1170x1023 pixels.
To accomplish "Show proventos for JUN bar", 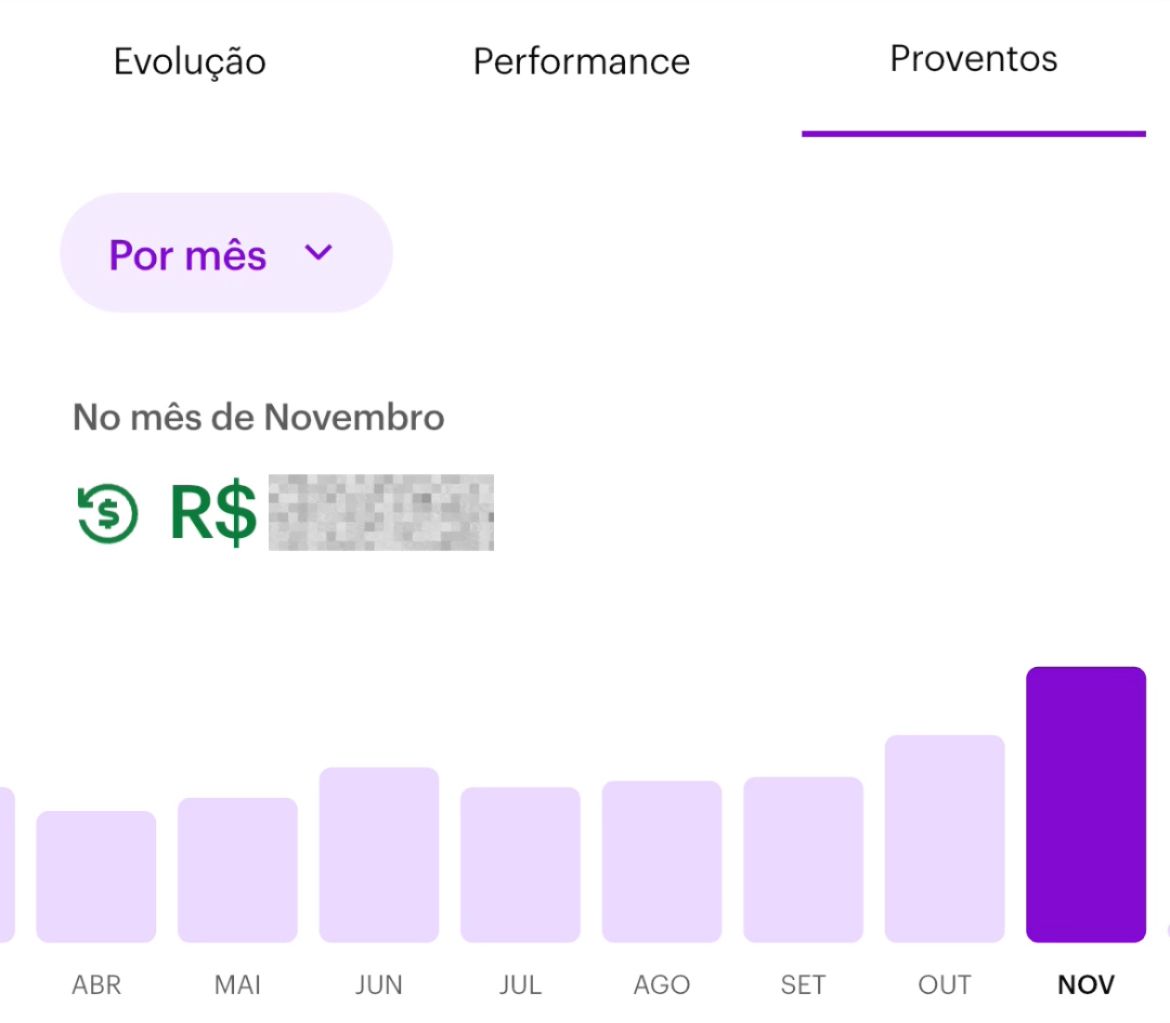I will click(x=379, y=855).
